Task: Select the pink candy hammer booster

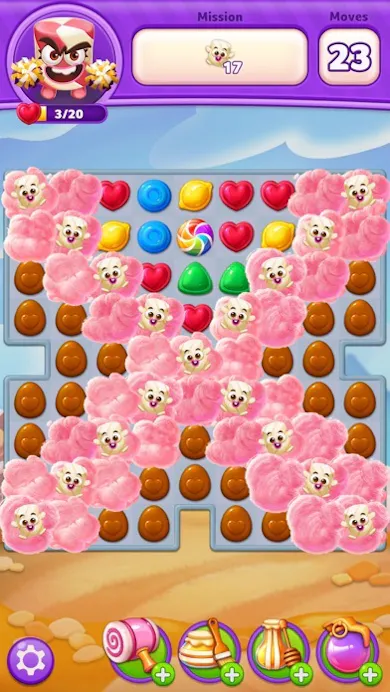Action: (138, 651)
